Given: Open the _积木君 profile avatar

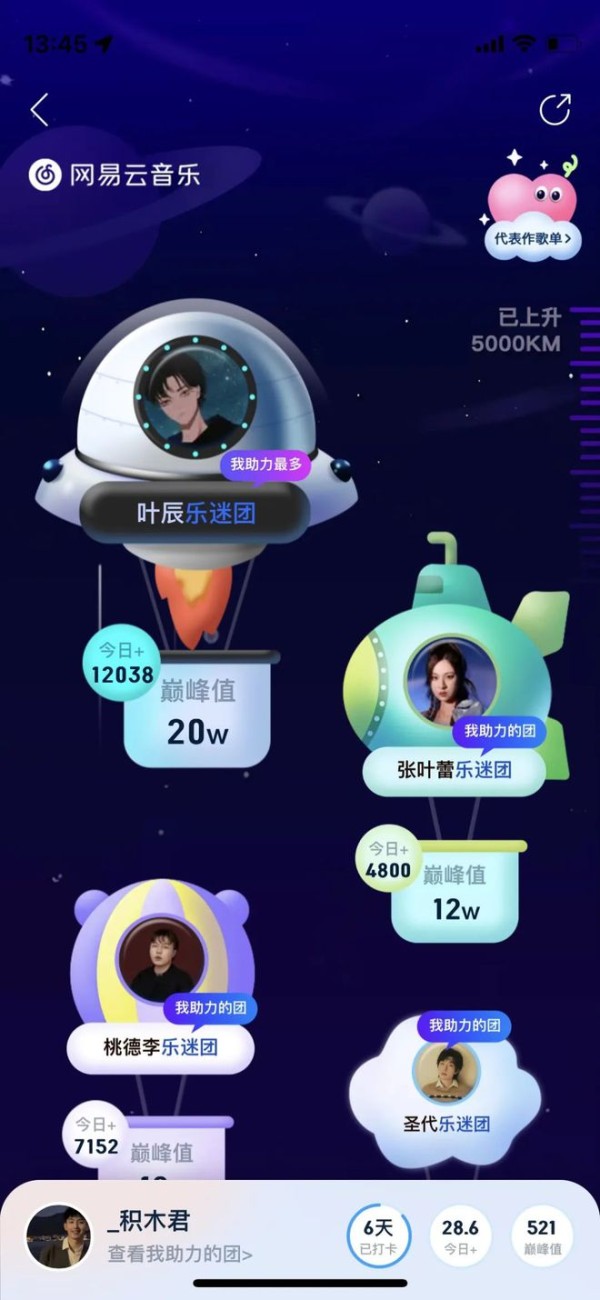Looking at the screenshot, I should click(x=57, y=1236).
